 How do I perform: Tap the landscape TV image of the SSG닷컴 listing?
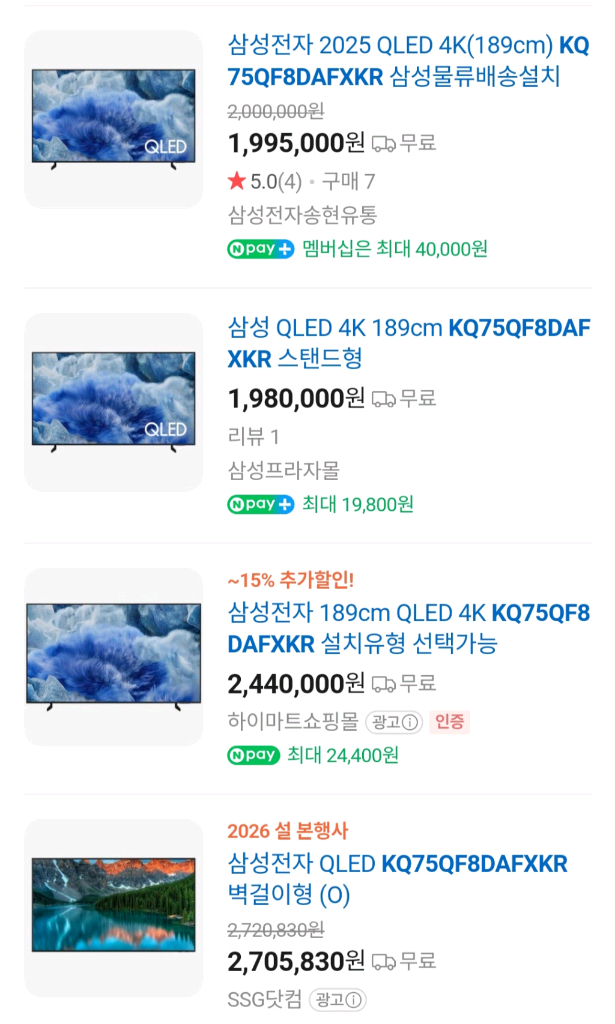tap(113, 907)
